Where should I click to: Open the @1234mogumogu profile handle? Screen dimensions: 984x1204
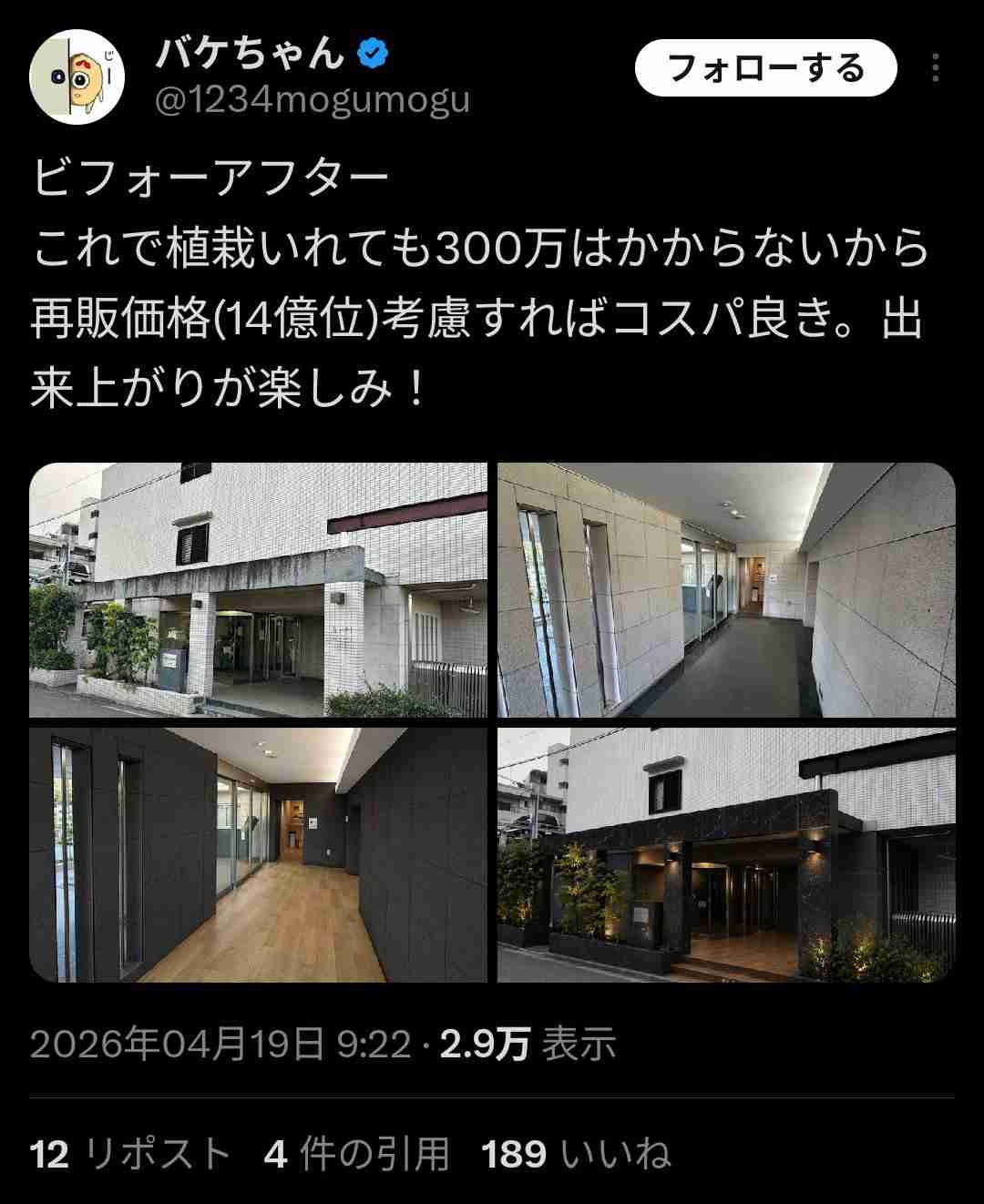pyautogui.click(x=313, y=99)
